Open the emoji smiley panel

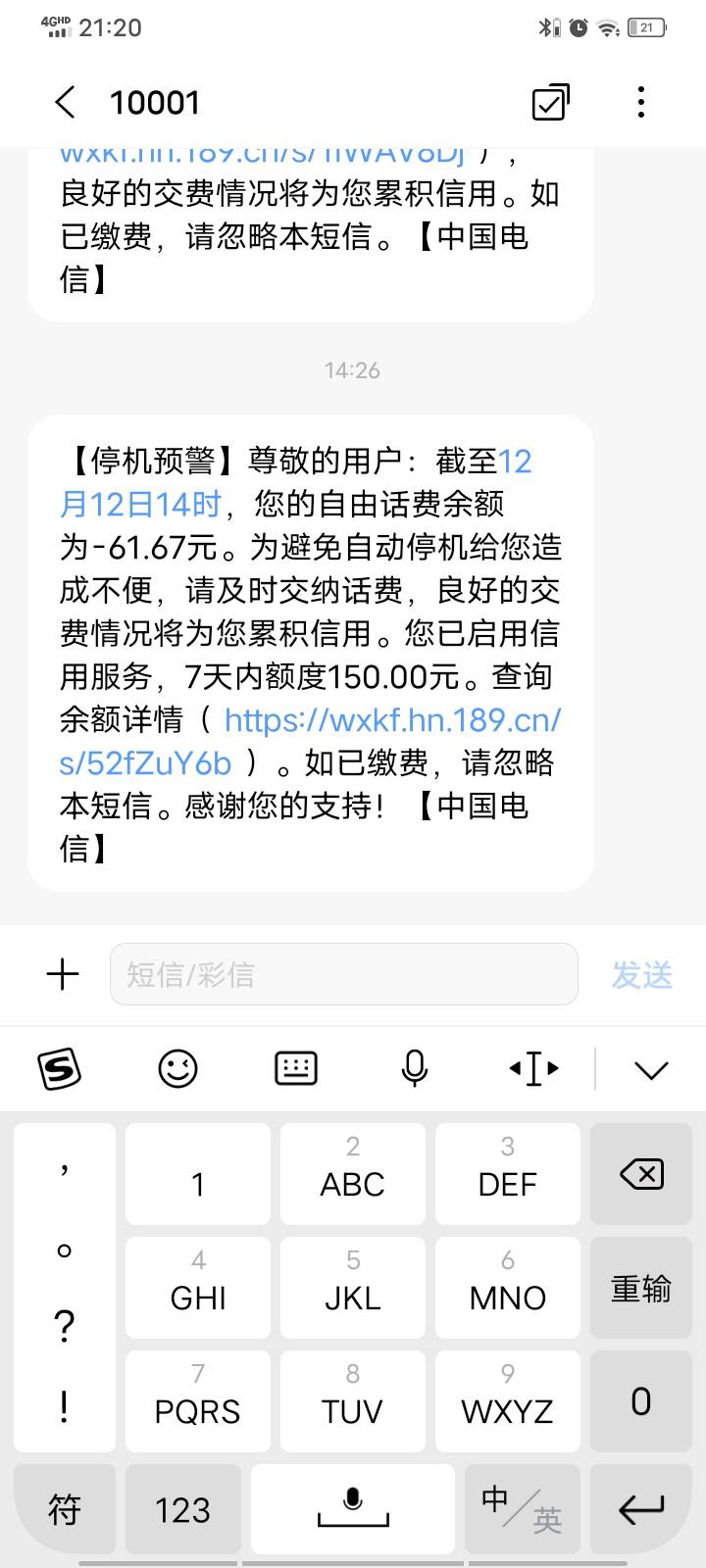[x=177, y=1068]
